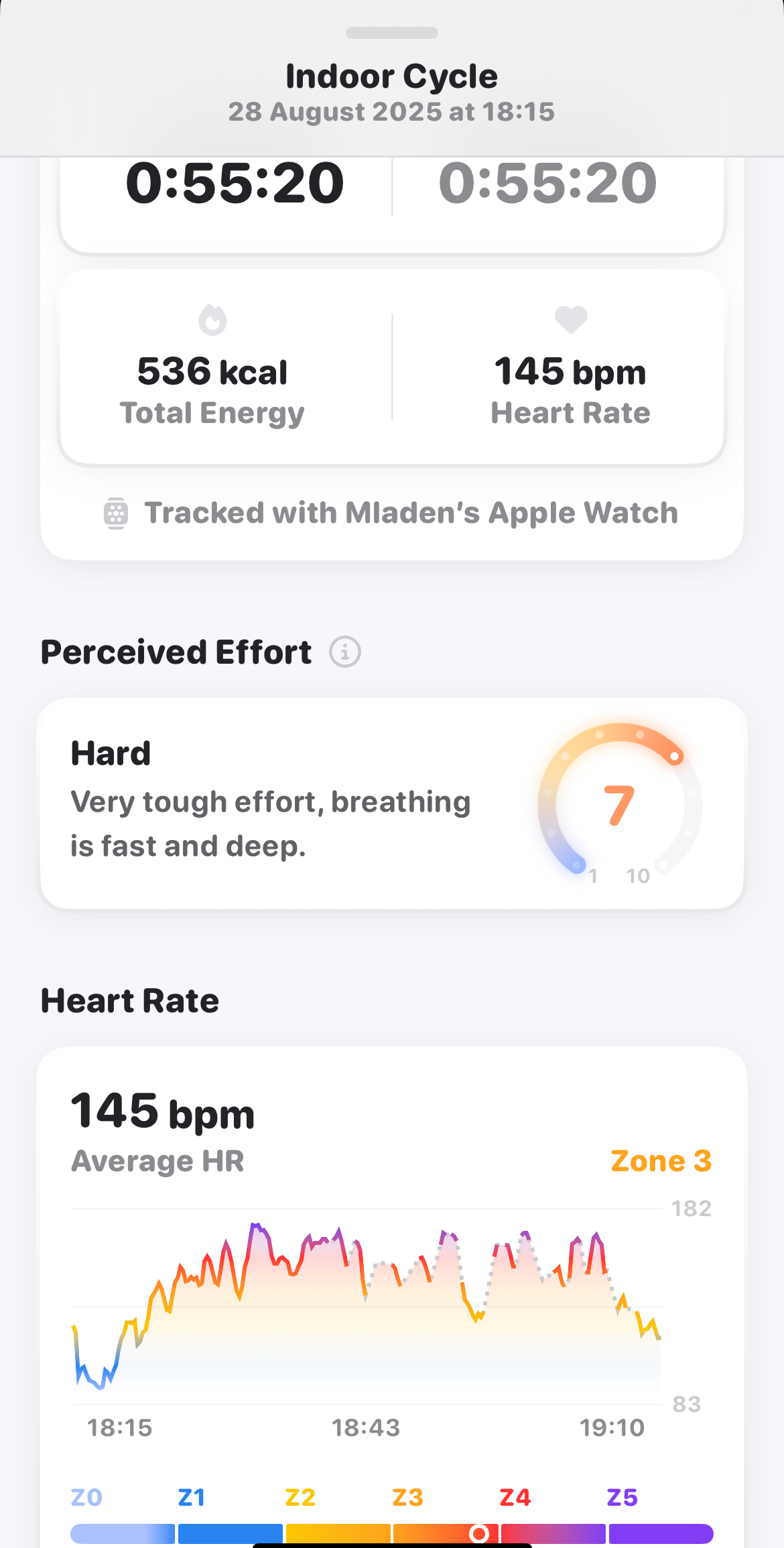Tap the sheet grabber handle at top
Image resolution: width=784 pixels, height=1548 pixels.
coord(391,33)
